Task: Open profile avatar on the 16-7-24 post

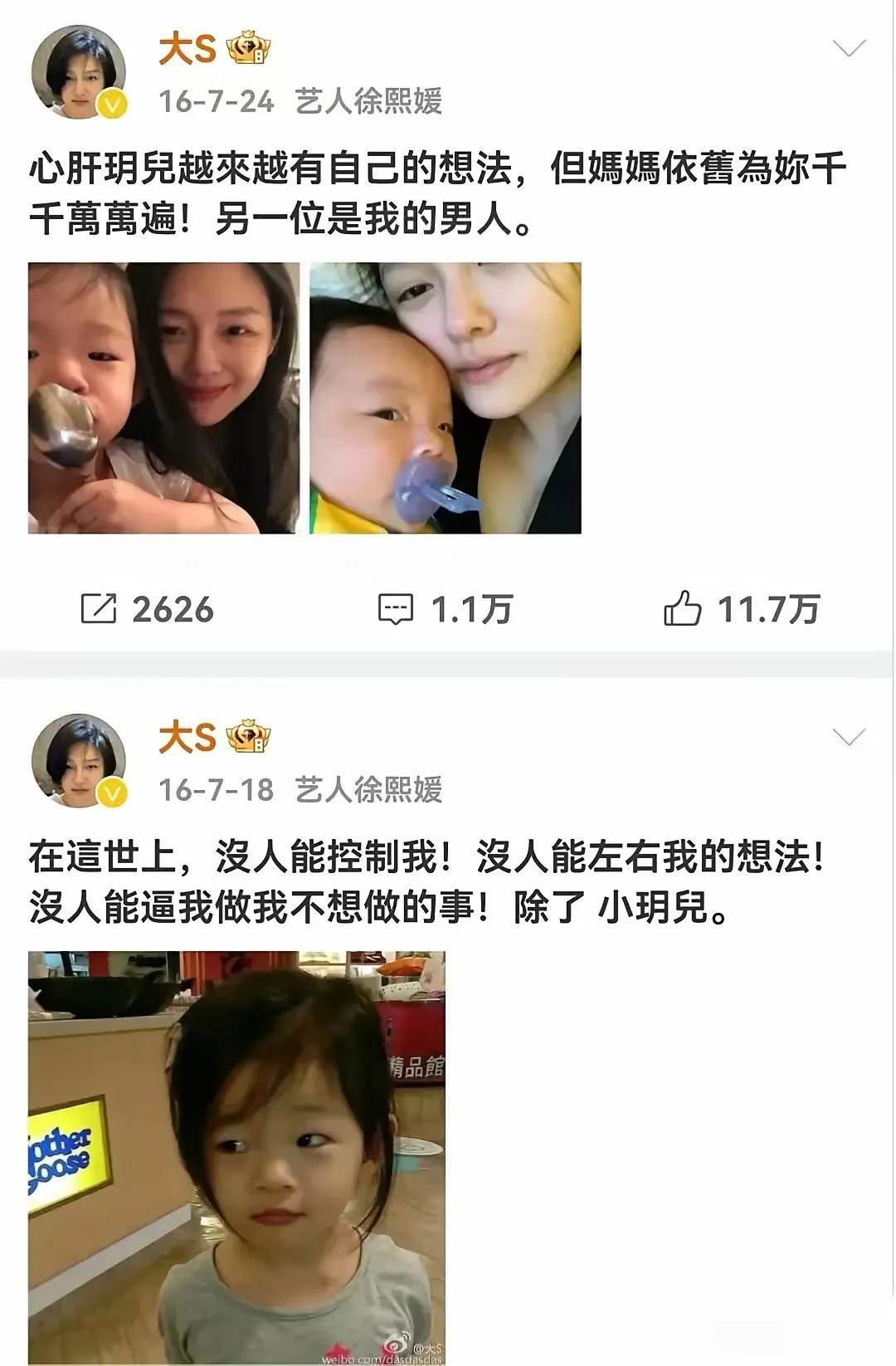Action: pos(79,72)
